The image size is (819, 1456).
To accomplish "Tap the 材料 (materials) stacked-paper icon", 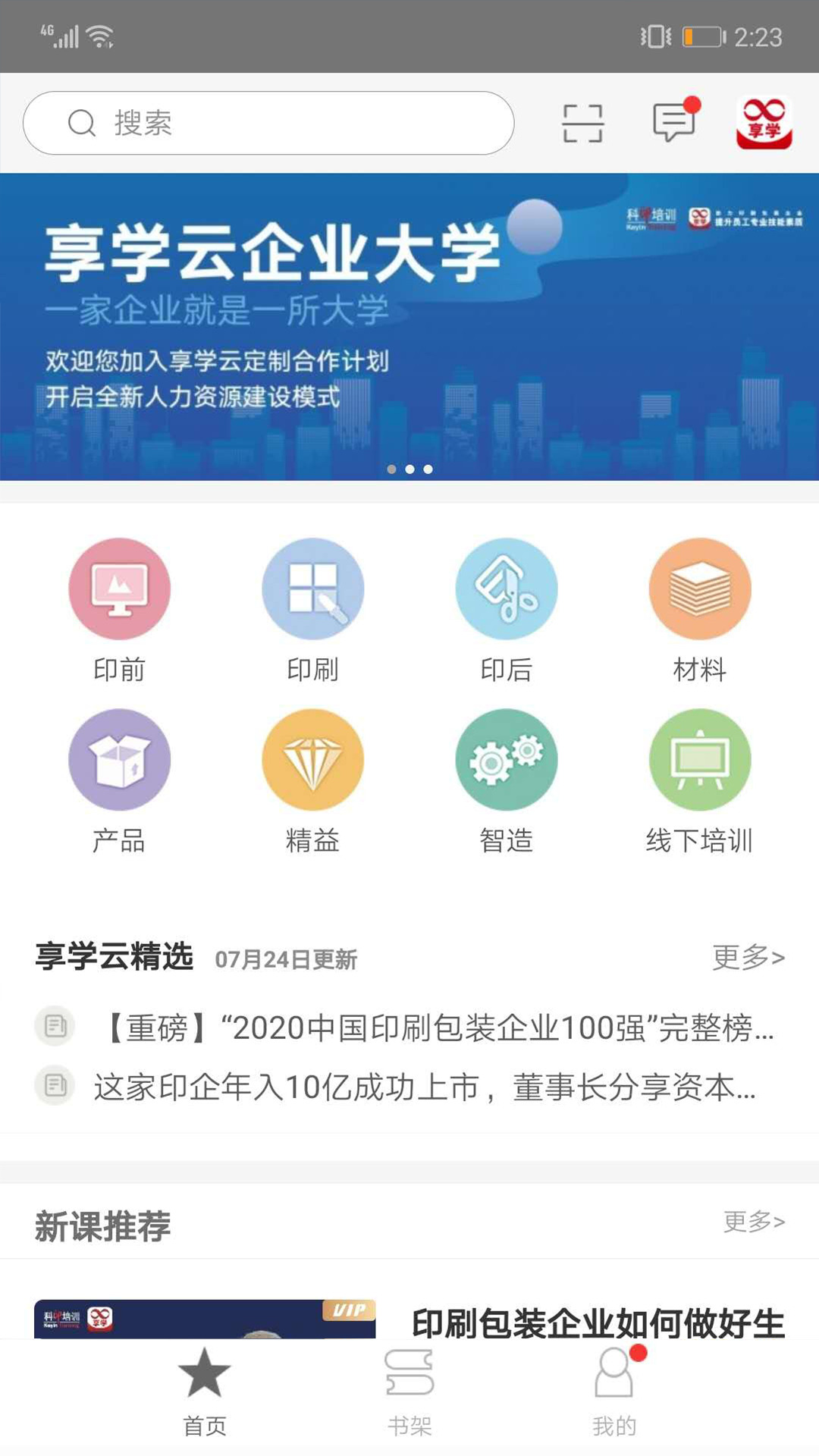I will point(701,588).
